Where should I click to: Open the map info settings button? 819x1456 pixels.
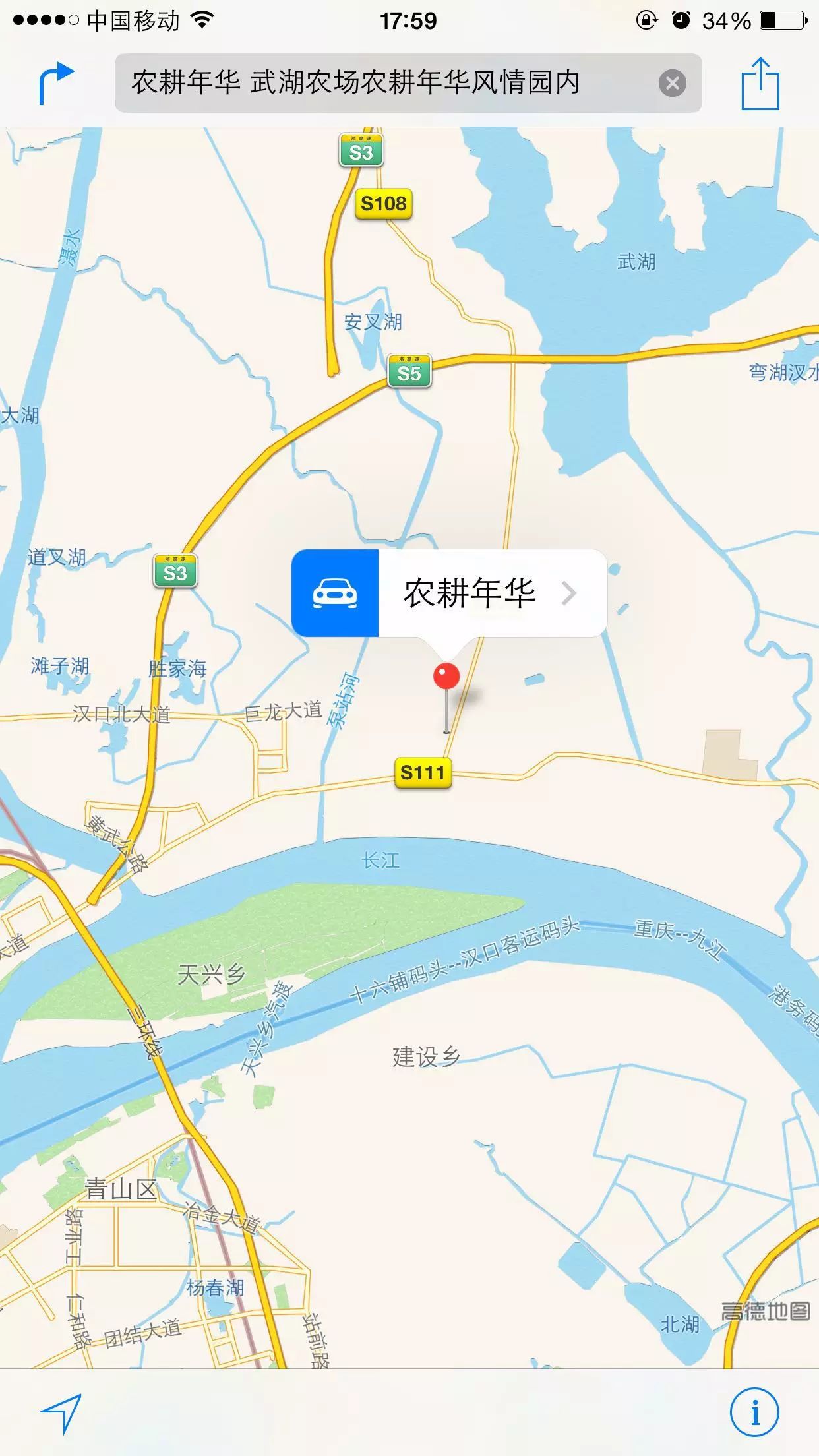pyautogui.click(x=755, y=1412)
